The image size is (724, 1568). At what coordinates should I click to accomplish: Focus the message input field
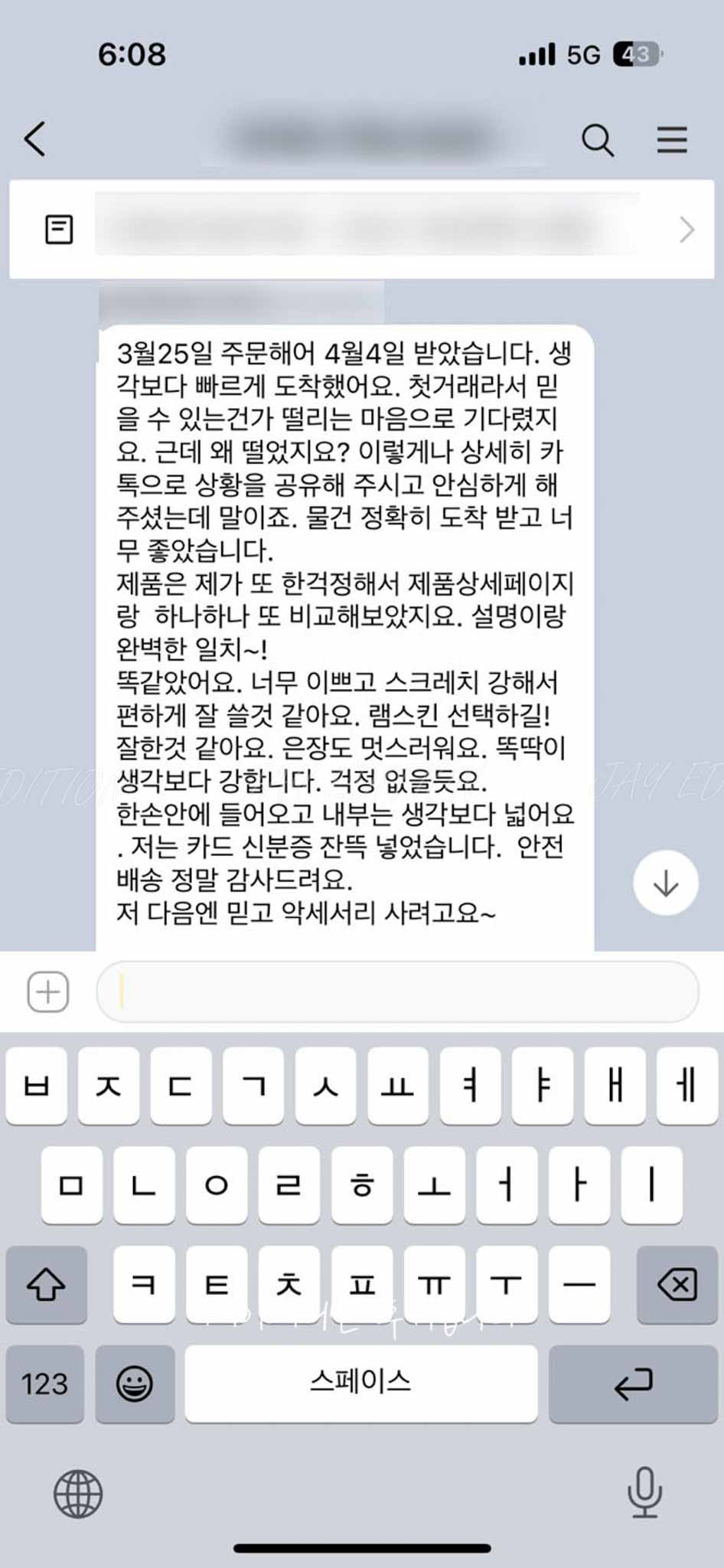[398, 992]
